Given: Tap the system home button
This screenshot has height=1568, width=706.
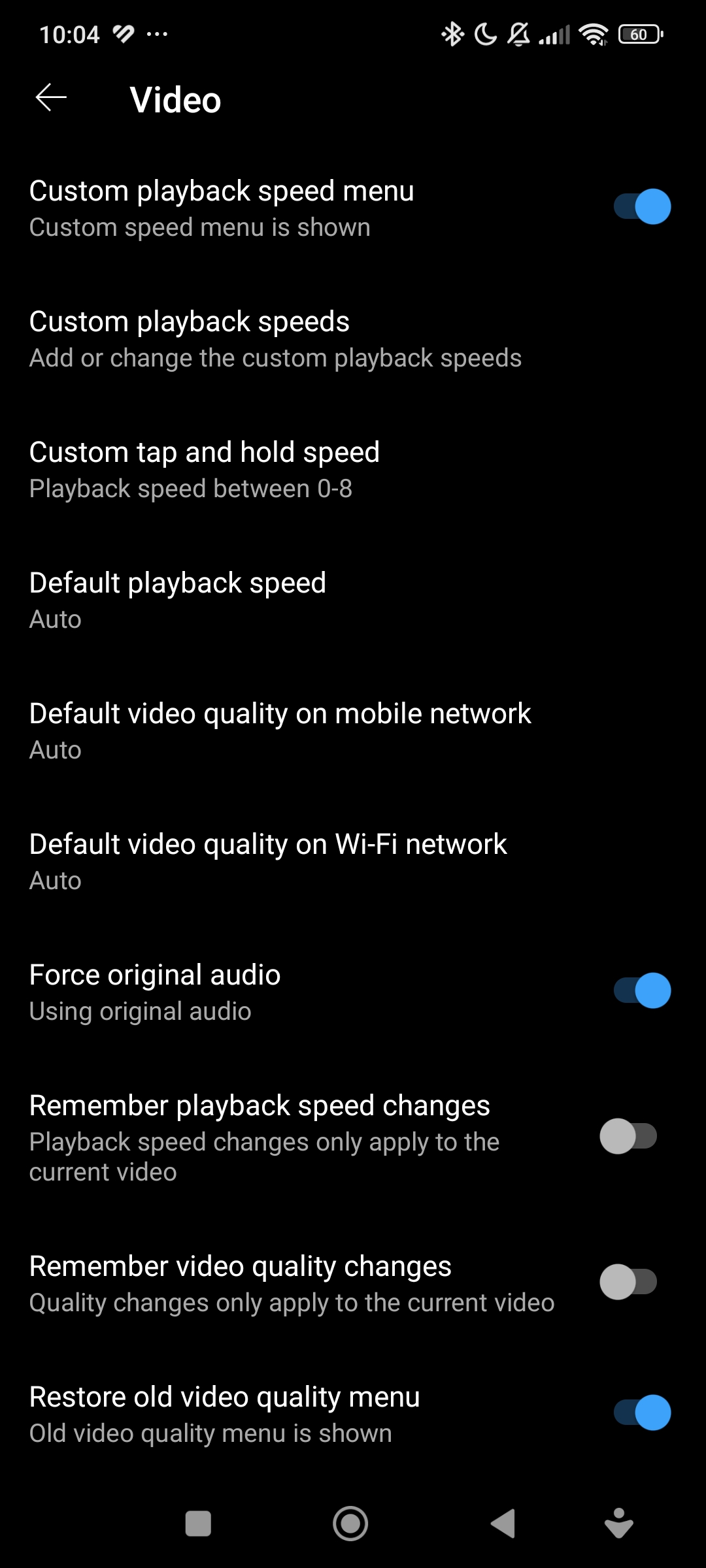Looking at the screenshot, I should (350, 1524).
